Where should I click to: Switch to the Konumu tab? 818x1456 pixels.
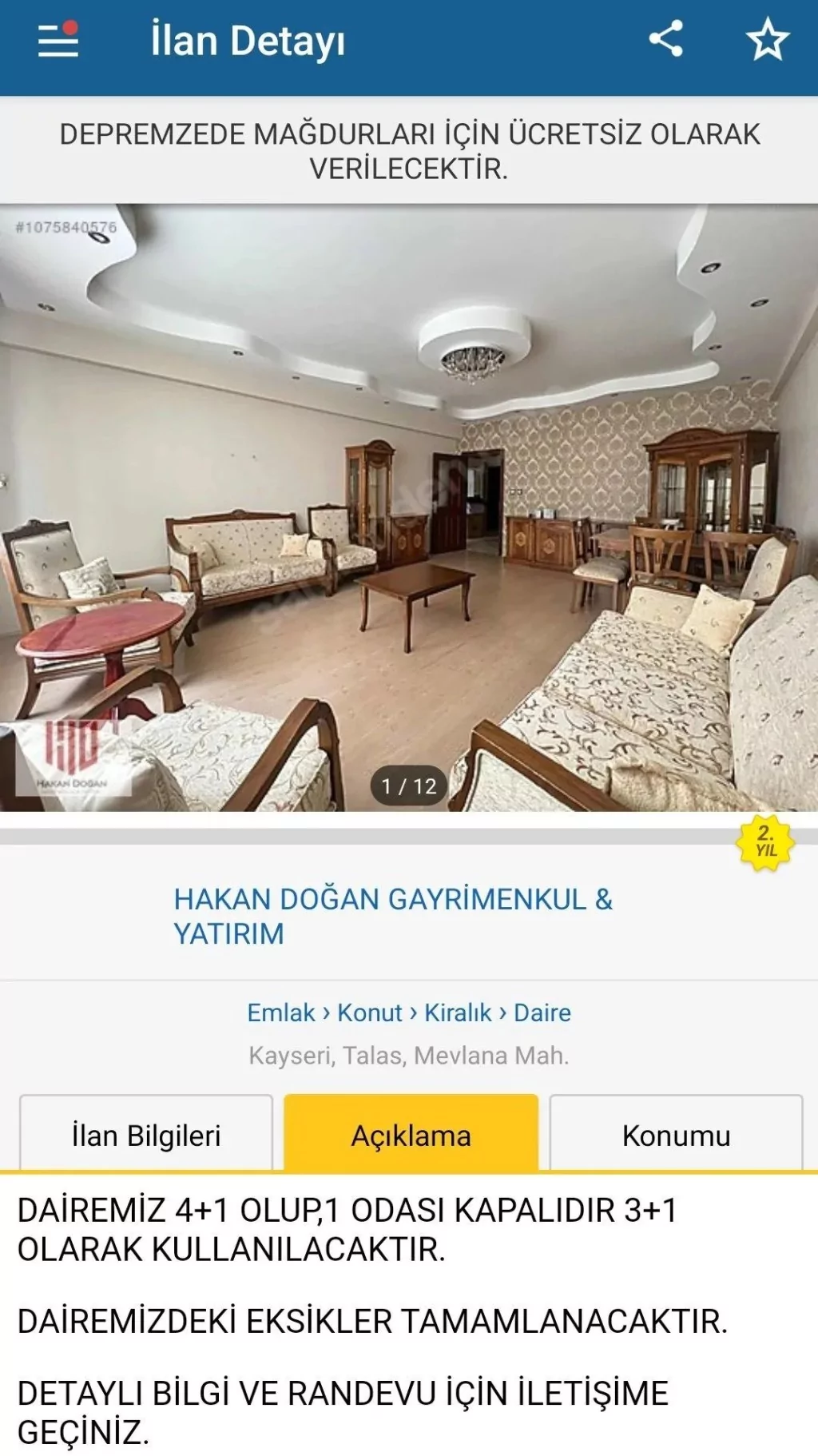coord(676,1136)
